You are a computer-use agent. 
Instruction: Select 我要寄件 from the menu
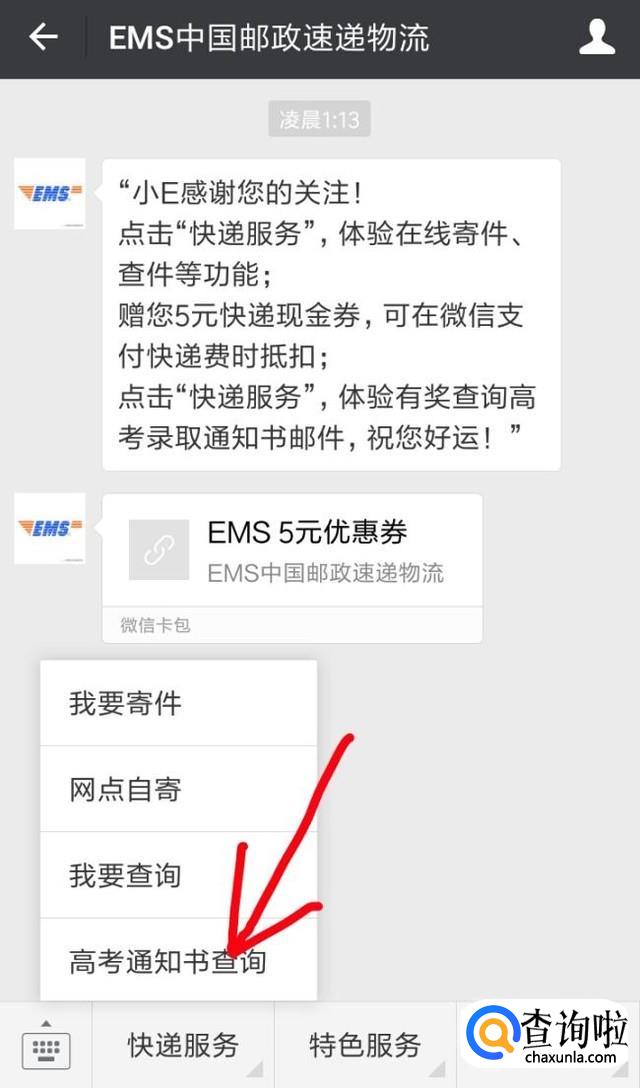coord(178,703)
